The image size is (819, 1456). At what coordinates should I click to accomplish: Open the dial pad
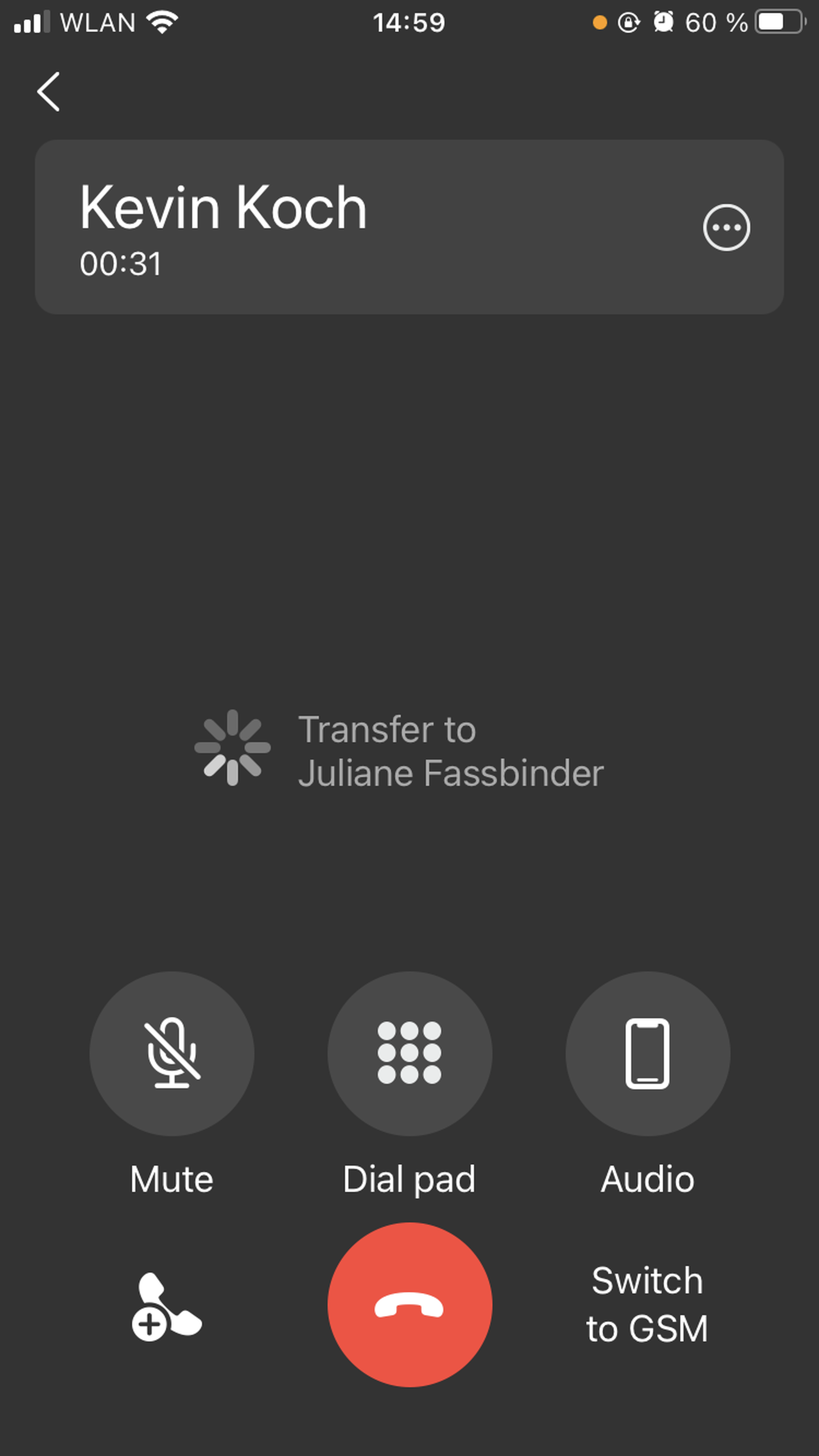coord(409,1054)
